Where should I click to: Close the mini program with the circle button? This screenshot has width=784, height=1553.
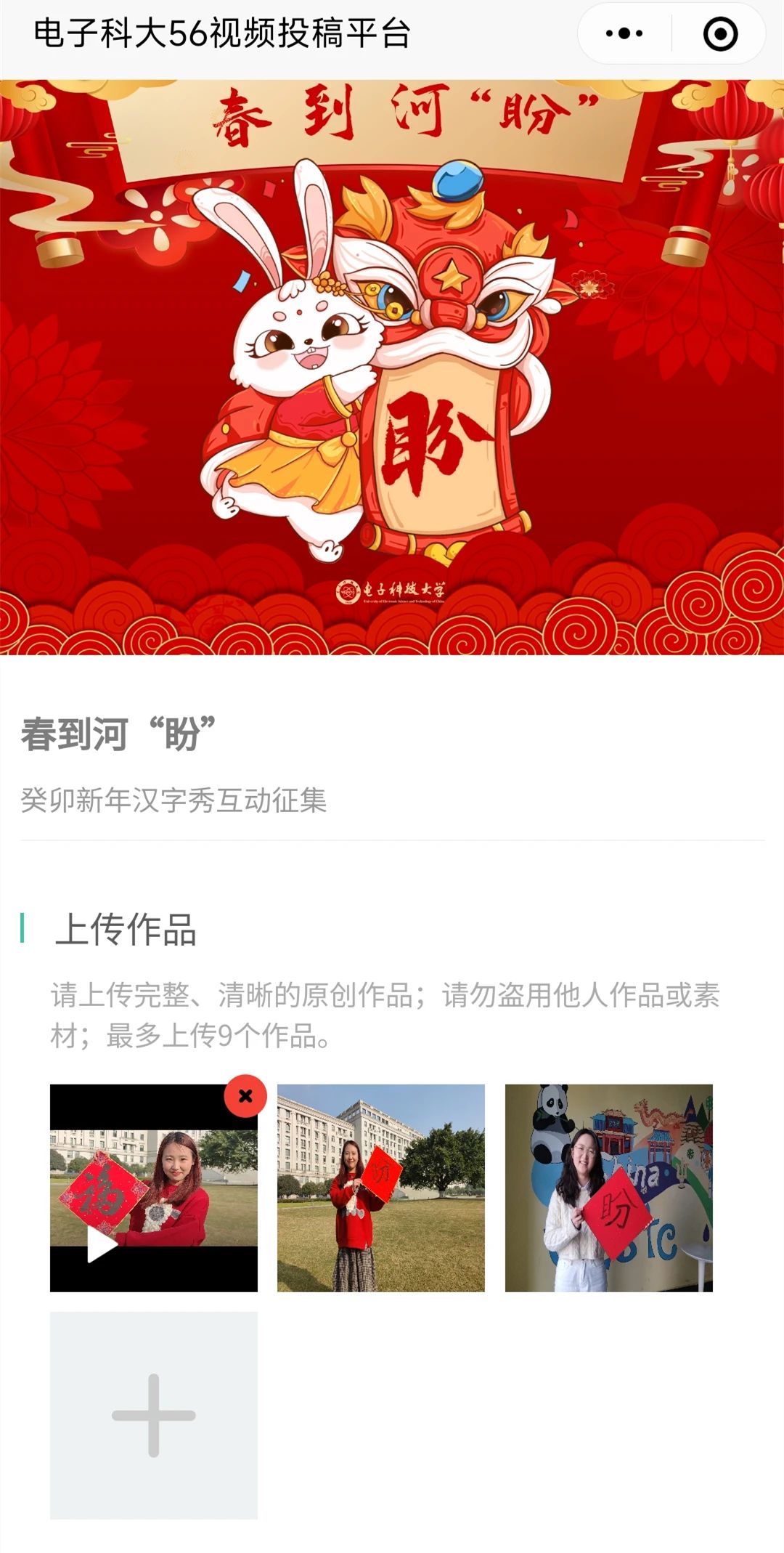720,33
